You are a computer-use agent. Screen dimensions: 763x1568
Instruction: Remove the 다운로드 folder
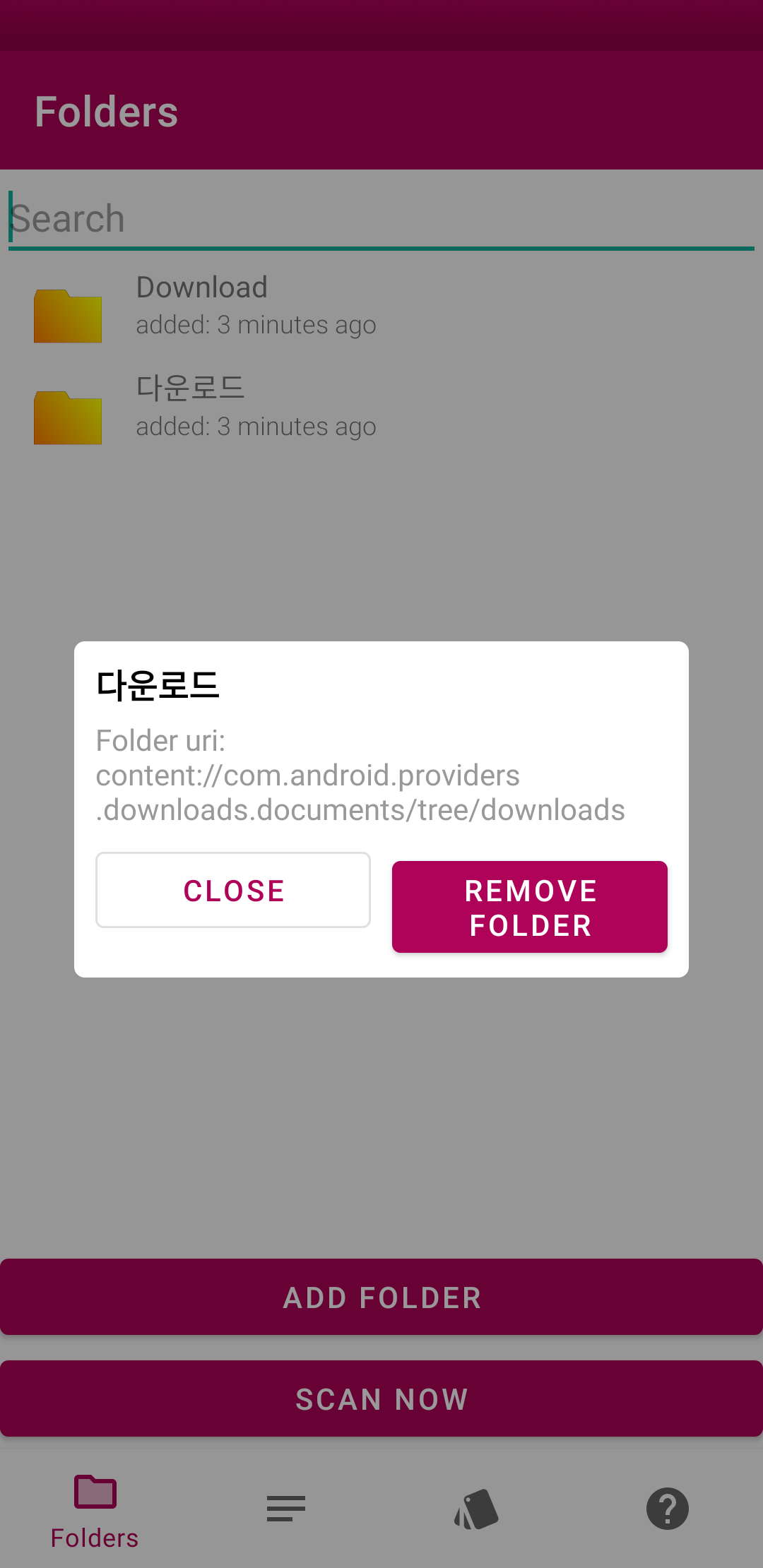pyautogui.click(x=530, y=908)
